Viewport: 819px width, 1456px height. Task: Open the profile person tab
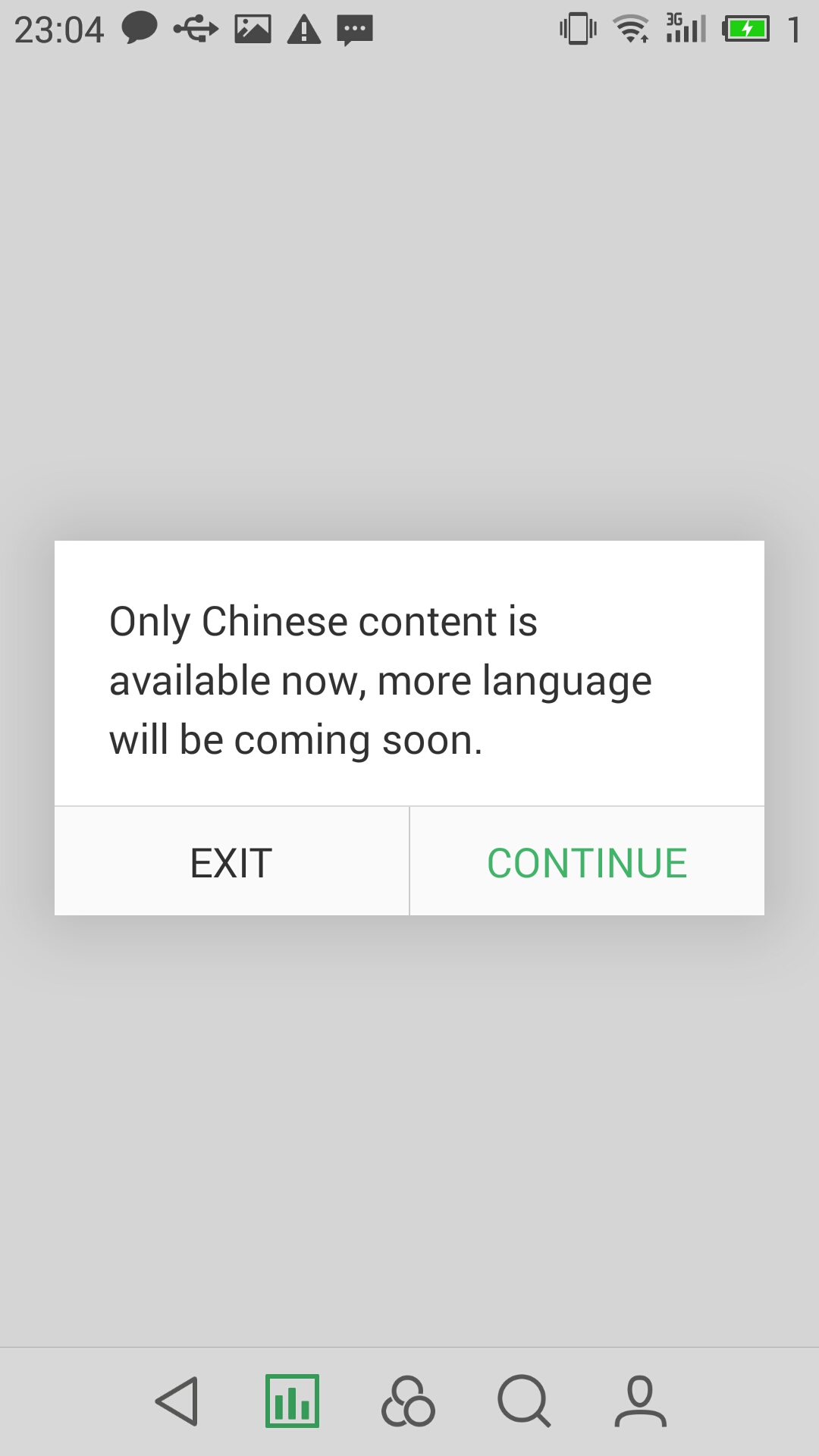[x=640, y=1401]
